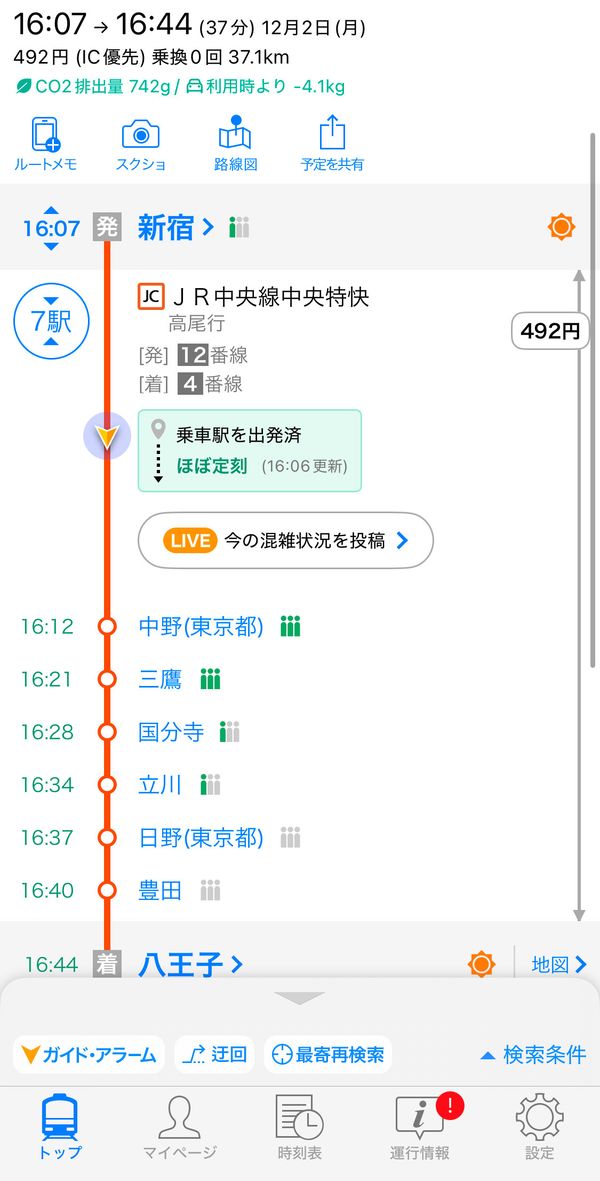
Task: Open 中野(東京都) station
Action: tap(201, 626)
